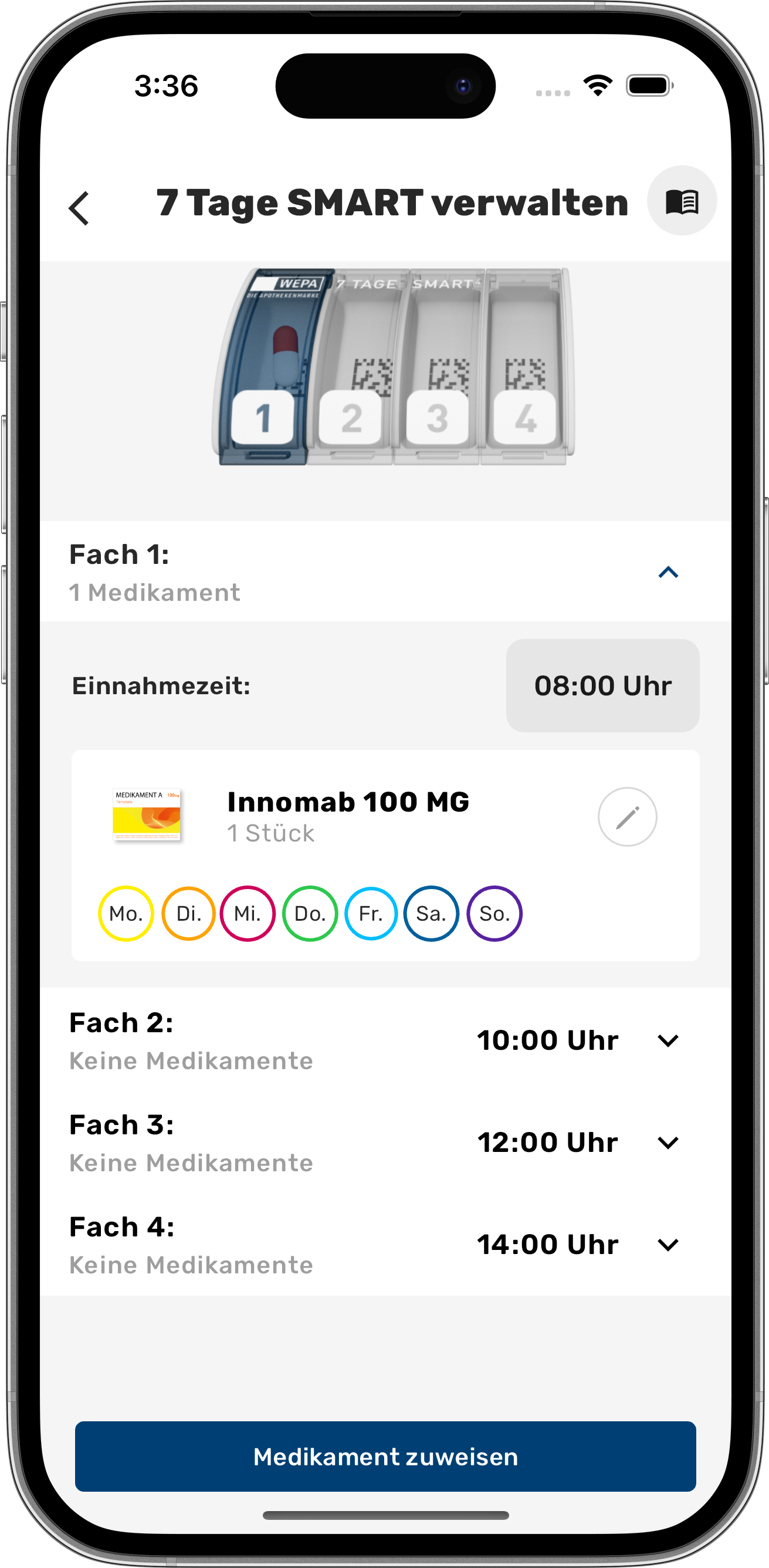Image resolution: width=769 pixels, height=1568 pixels.
Task: Open the manual book icon
Action: click(x=682, y=201)
